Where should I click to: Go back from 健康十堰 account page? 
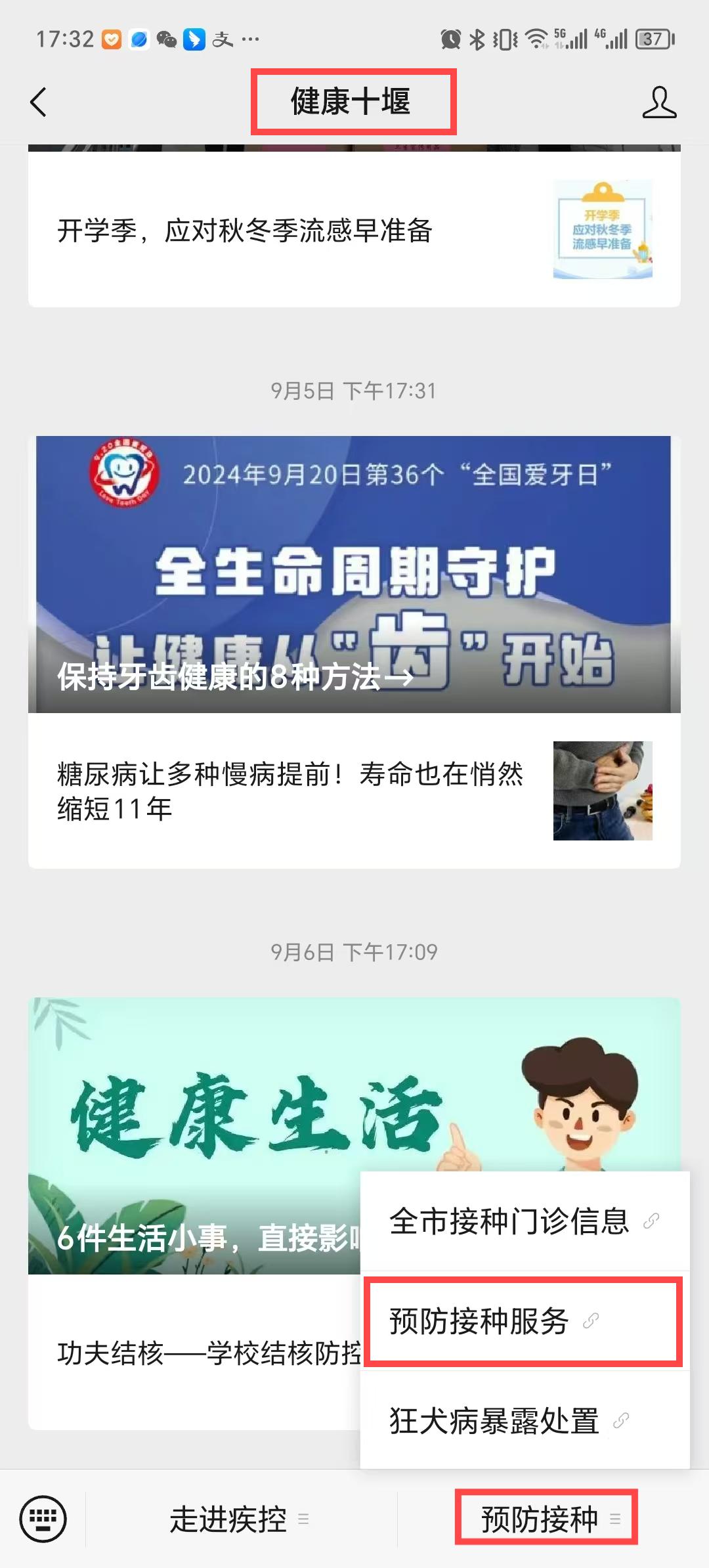tap(38, 102)
